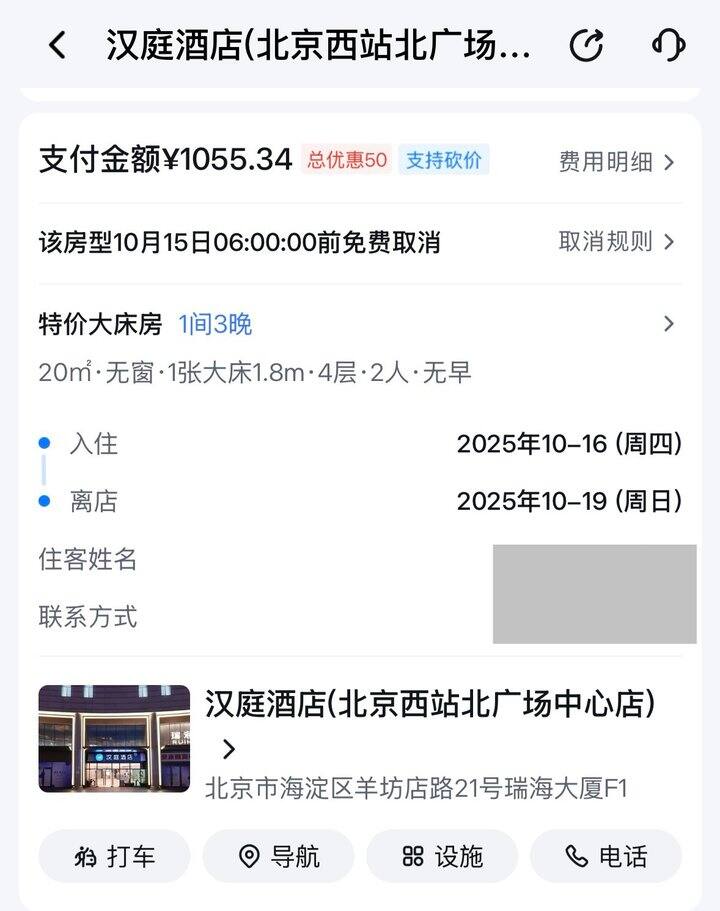This screenshot has height=911, width=720.
Task: Call the hotel with 电话
Action: 606,856
